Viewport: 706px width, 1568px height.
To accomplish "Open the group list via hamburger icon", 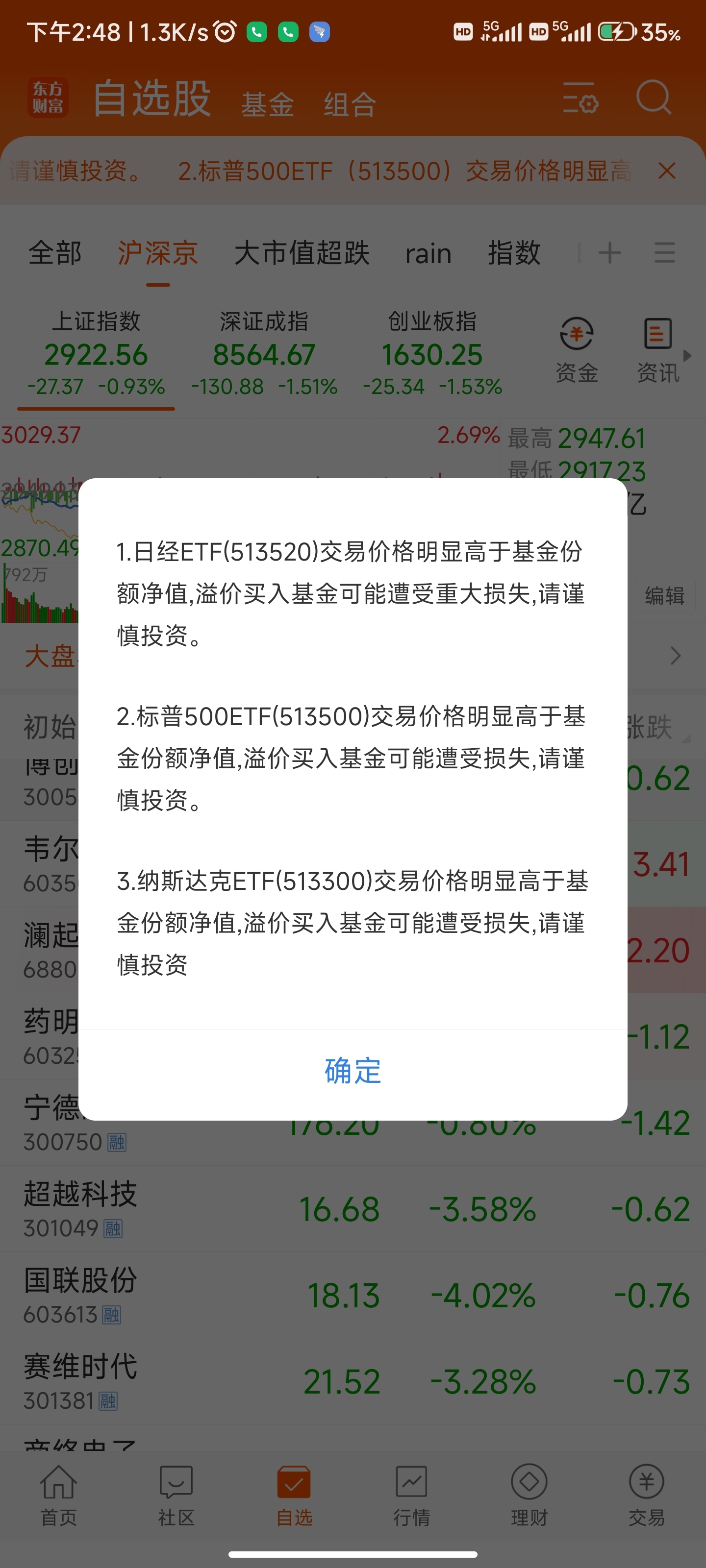I will (665, 254).
